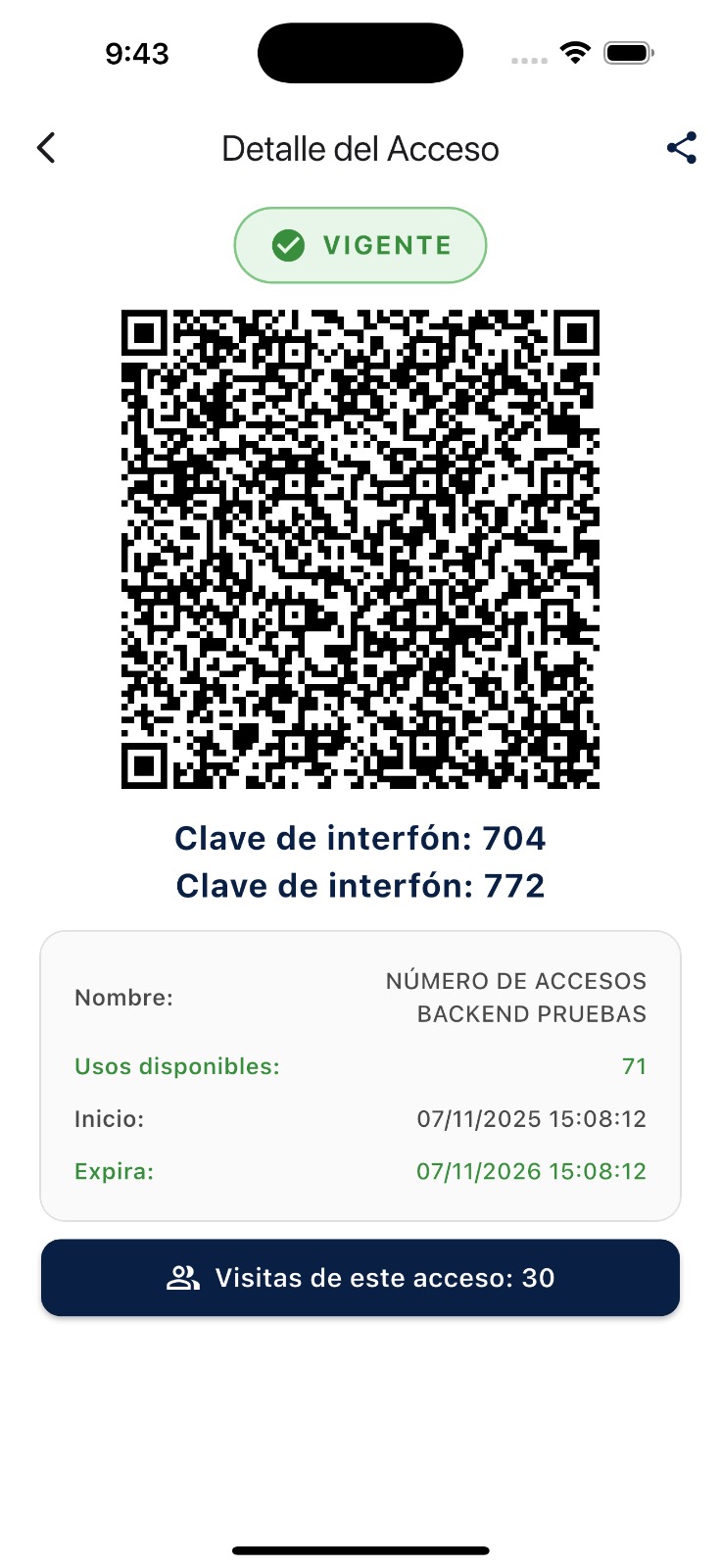Open the Detalle del Acceso title
721x1568 pixels.
360,148
